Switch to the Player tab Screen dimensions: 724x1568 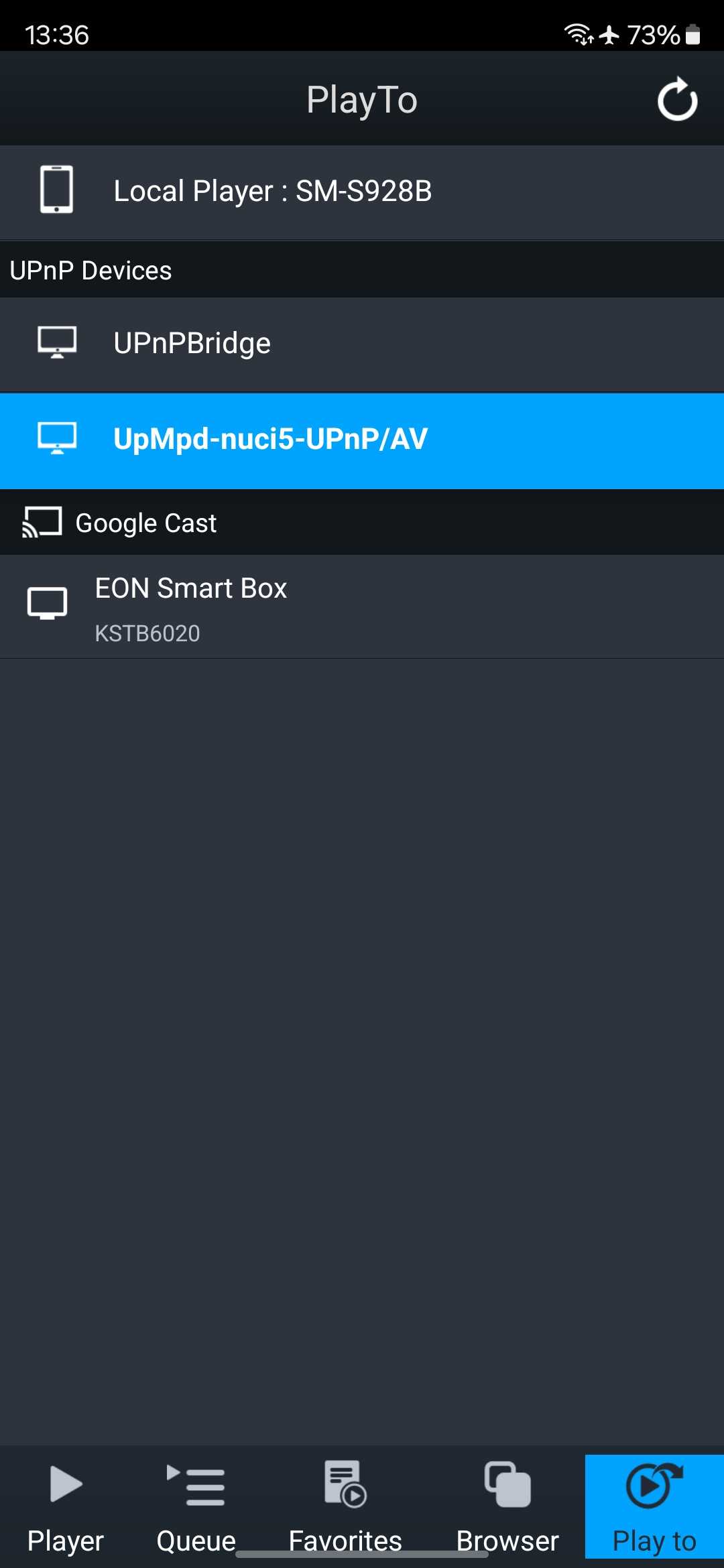(x=66, y=1508)
